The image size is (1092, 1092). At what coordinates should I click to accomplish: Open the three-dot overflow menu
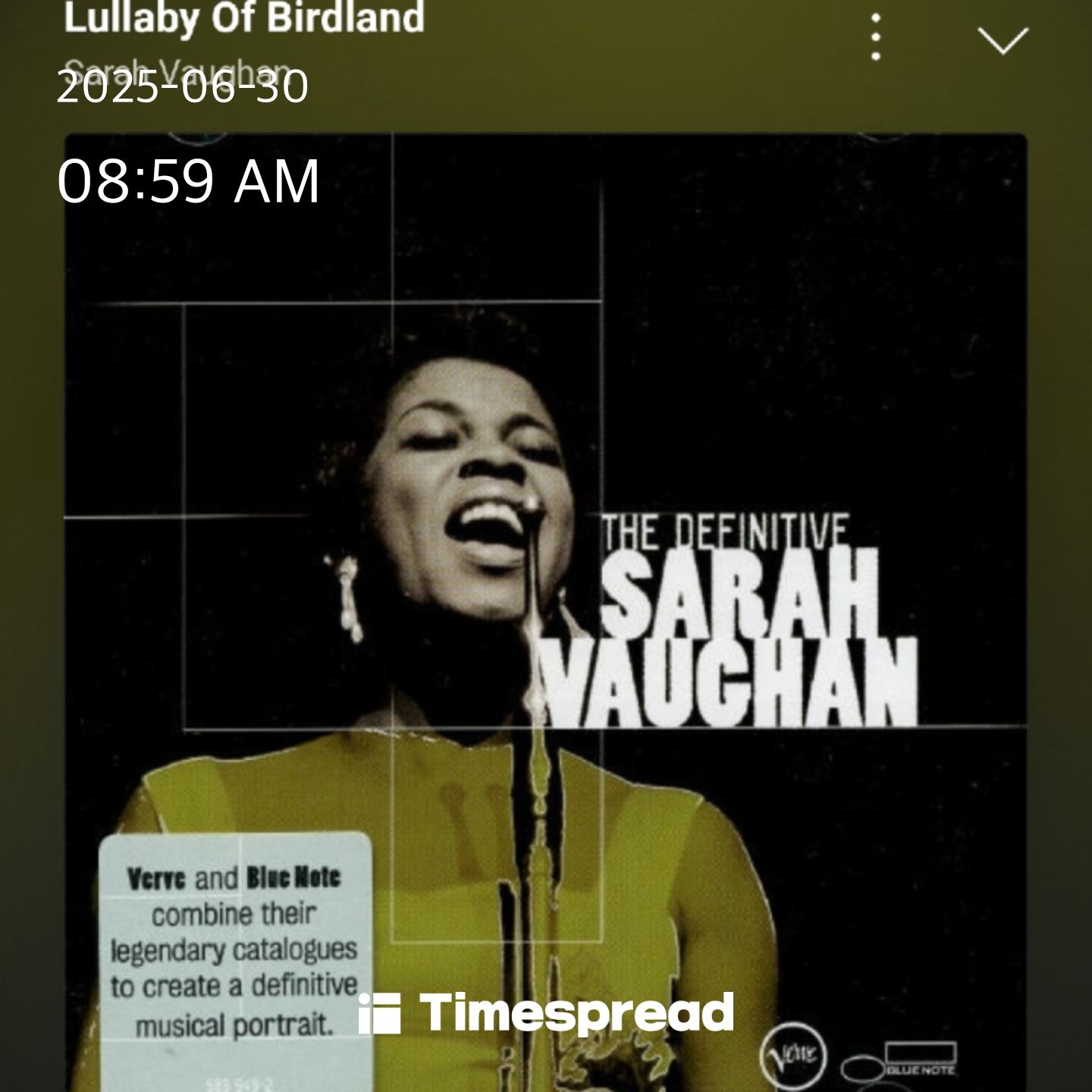[876, 37]
